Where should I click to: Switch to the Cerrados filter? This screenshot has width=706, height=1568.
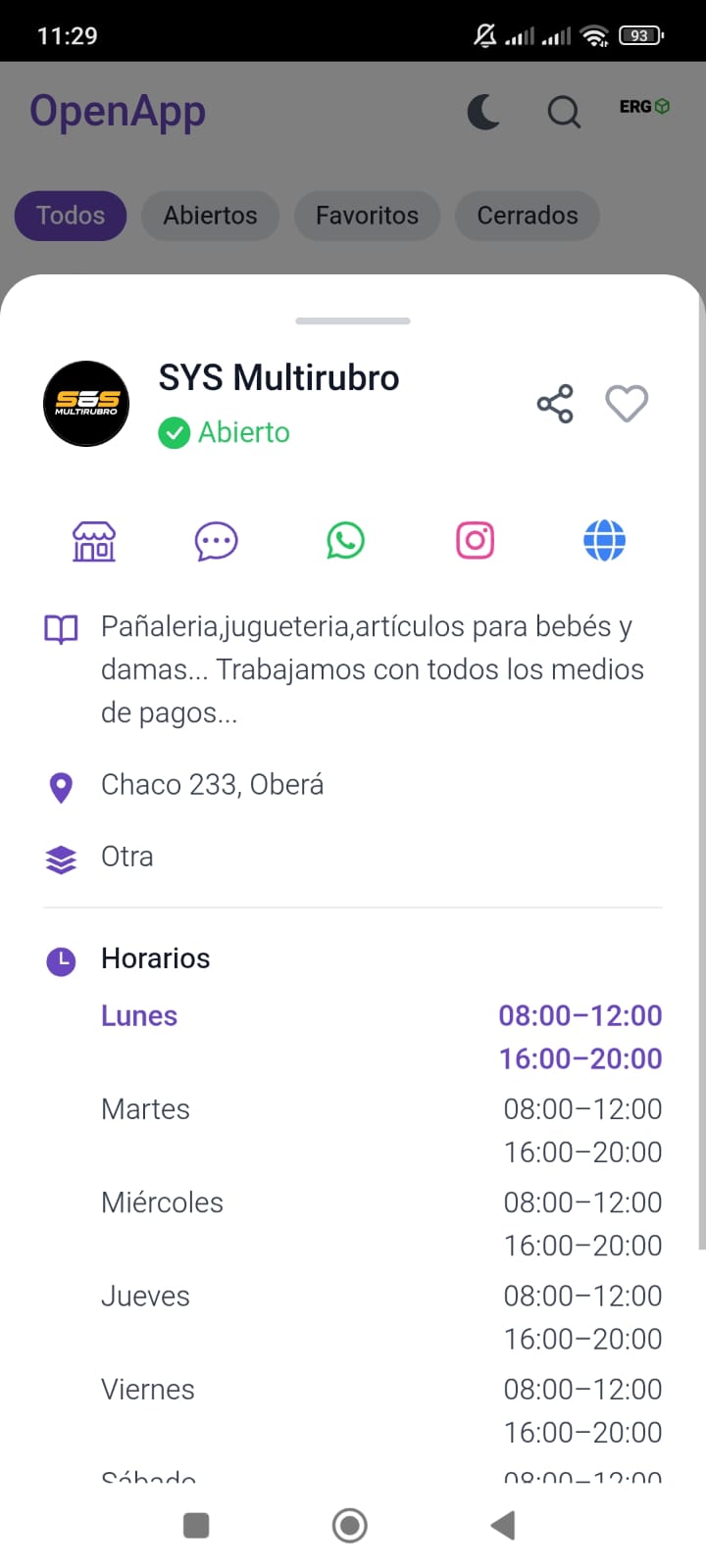pos(528,216)
